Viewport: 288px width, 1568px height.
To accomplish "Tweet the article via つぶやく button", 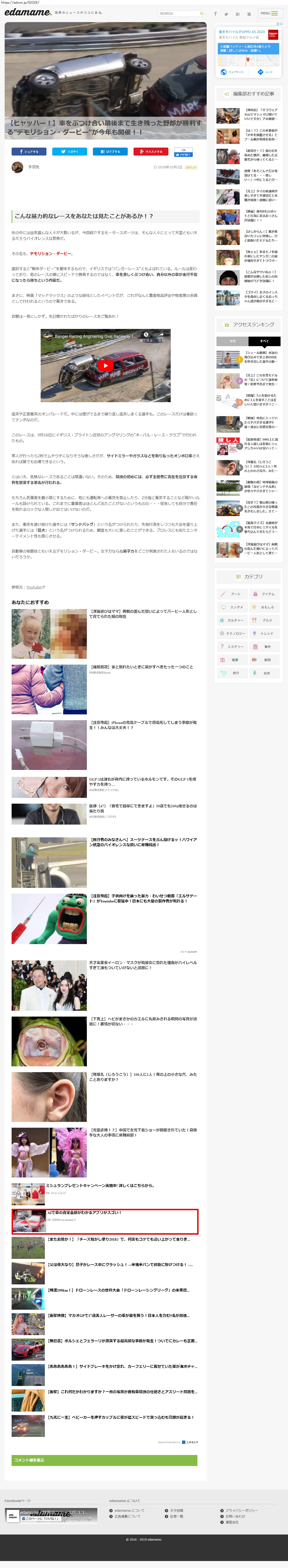I will point(69,152).
